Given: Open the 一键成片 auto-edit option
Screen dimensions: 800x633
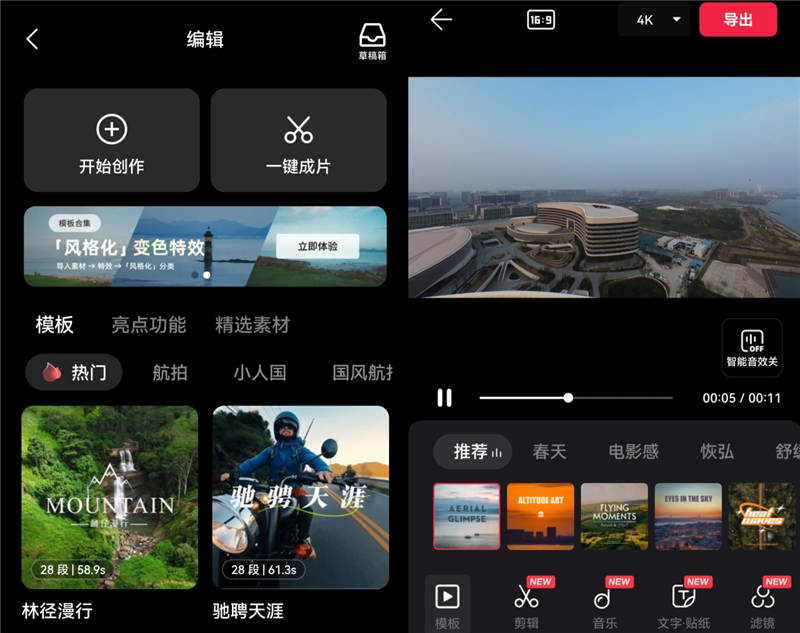Looking at the screenshot, I should click(x=298, y=141).
